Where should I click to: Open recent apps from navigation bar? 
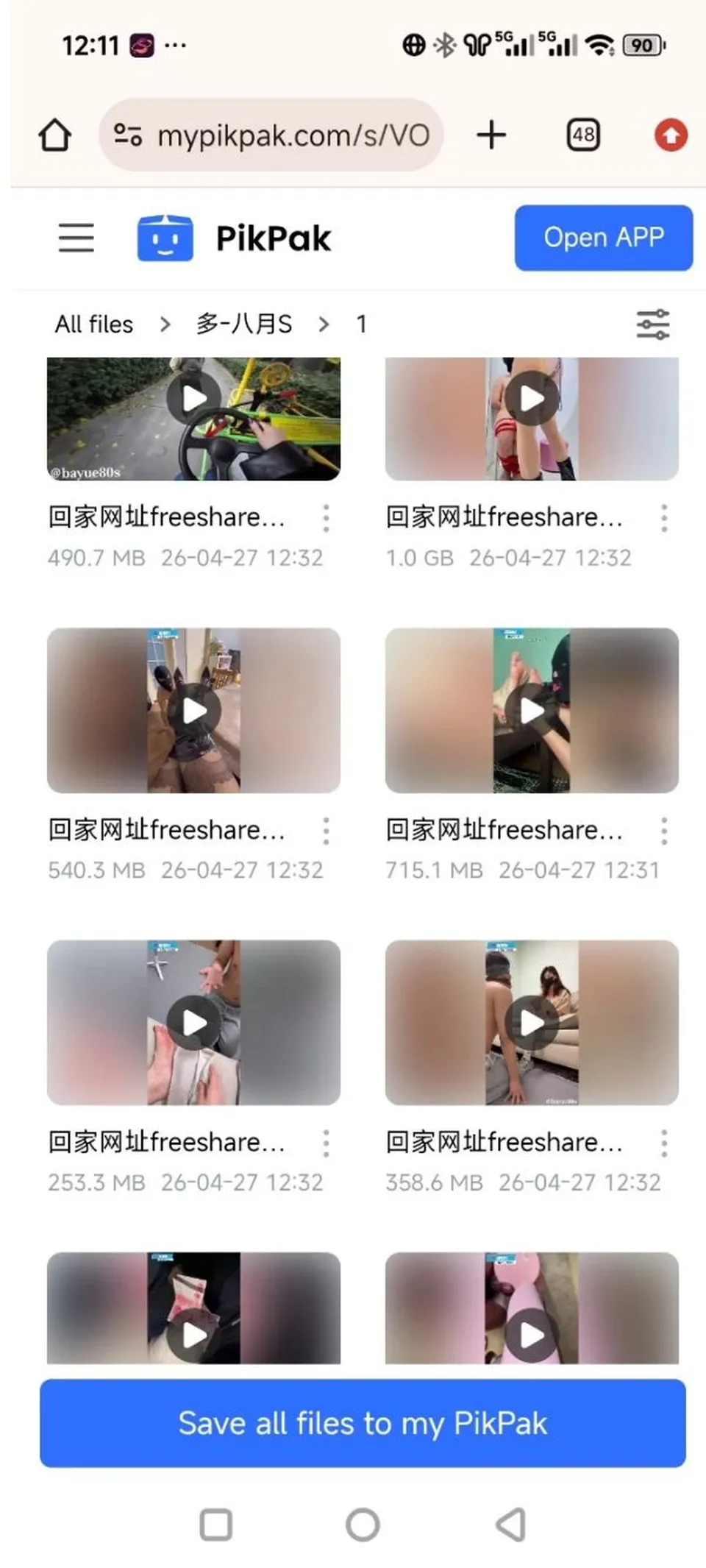point(216,1525)
